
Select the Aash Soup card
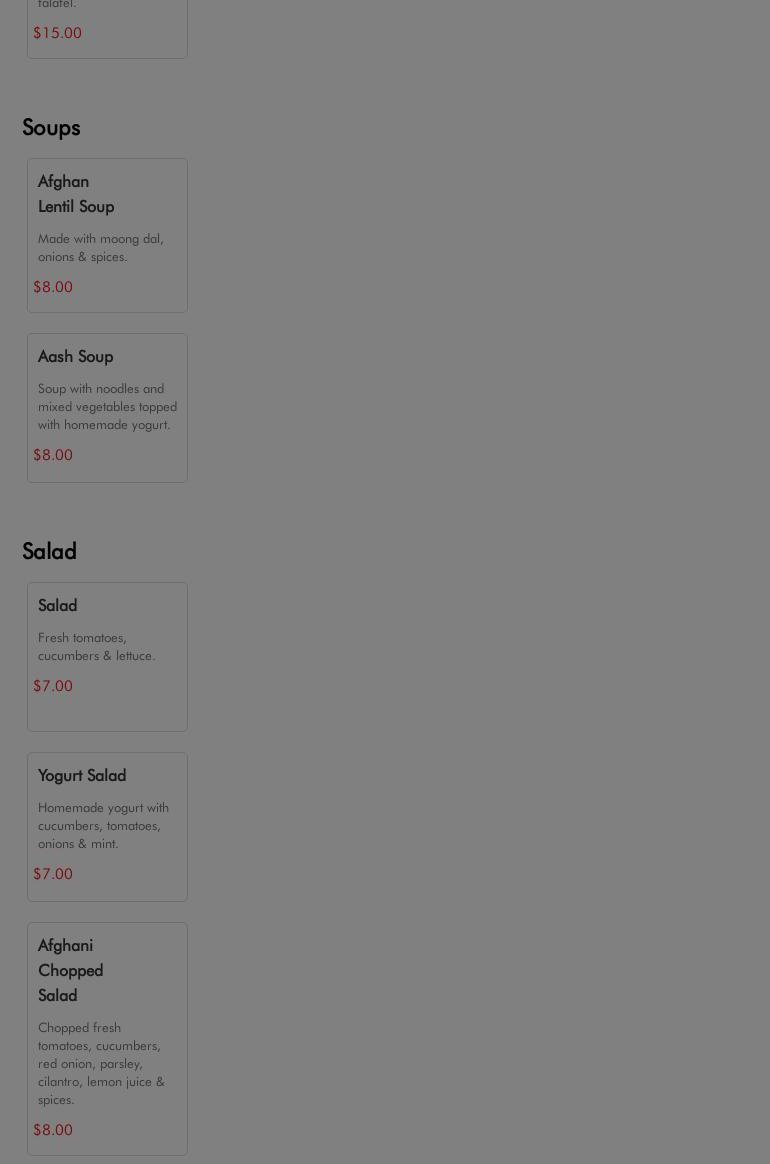tap(106, 407)
